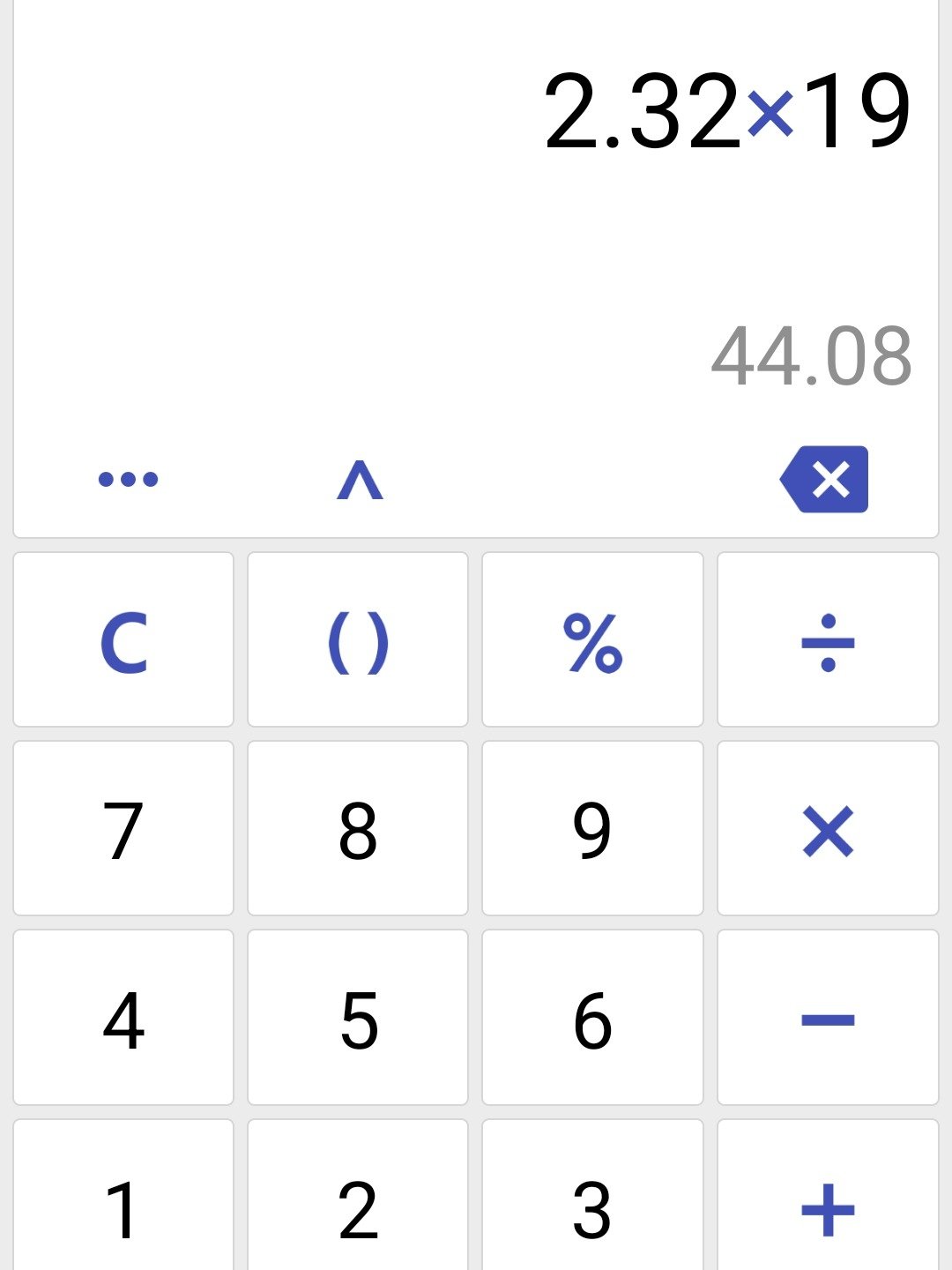Select the multiplication key on the keypad
952x1270 pixels.
[x=828, y=829]
